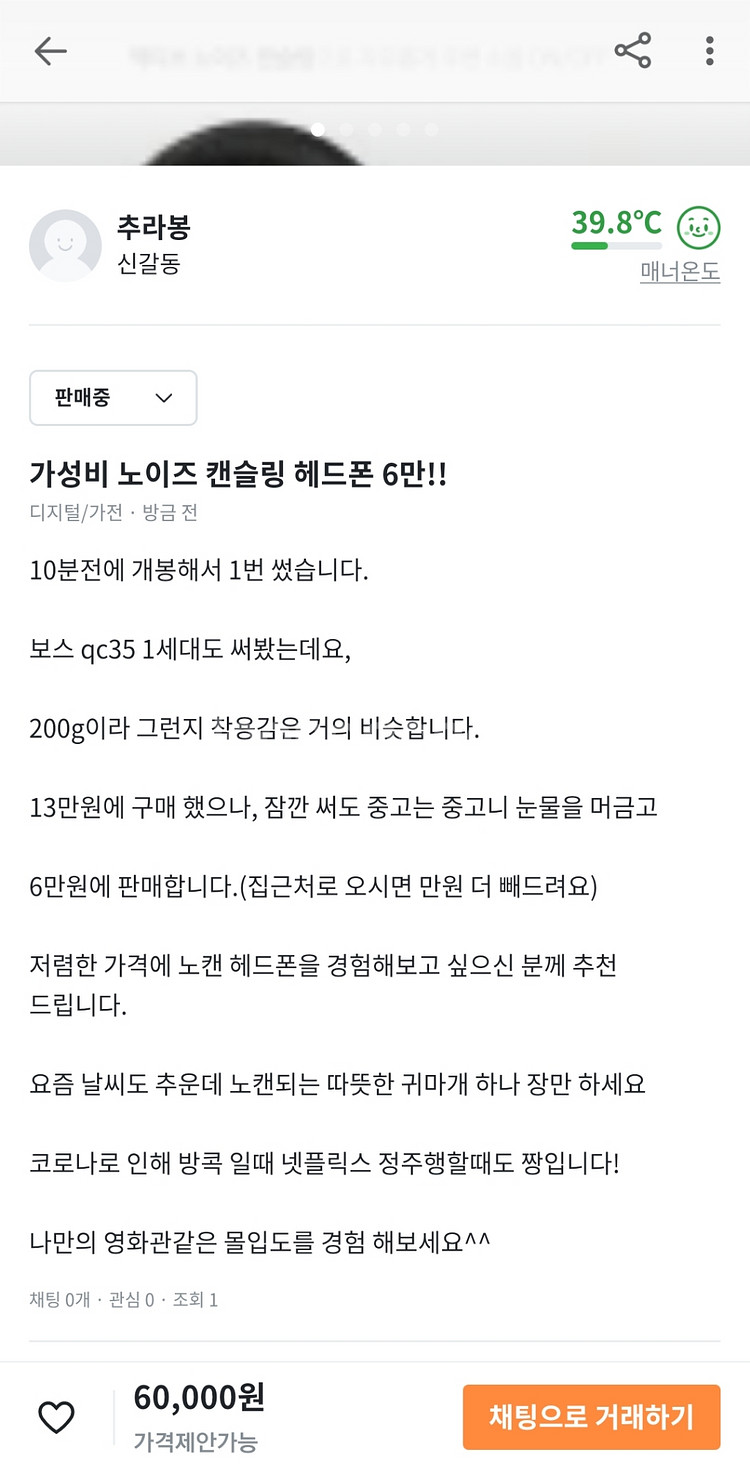Tap the product photo at the top
Image resolution: width=750 pixels, height=1474 pixels.
point(375,134)
